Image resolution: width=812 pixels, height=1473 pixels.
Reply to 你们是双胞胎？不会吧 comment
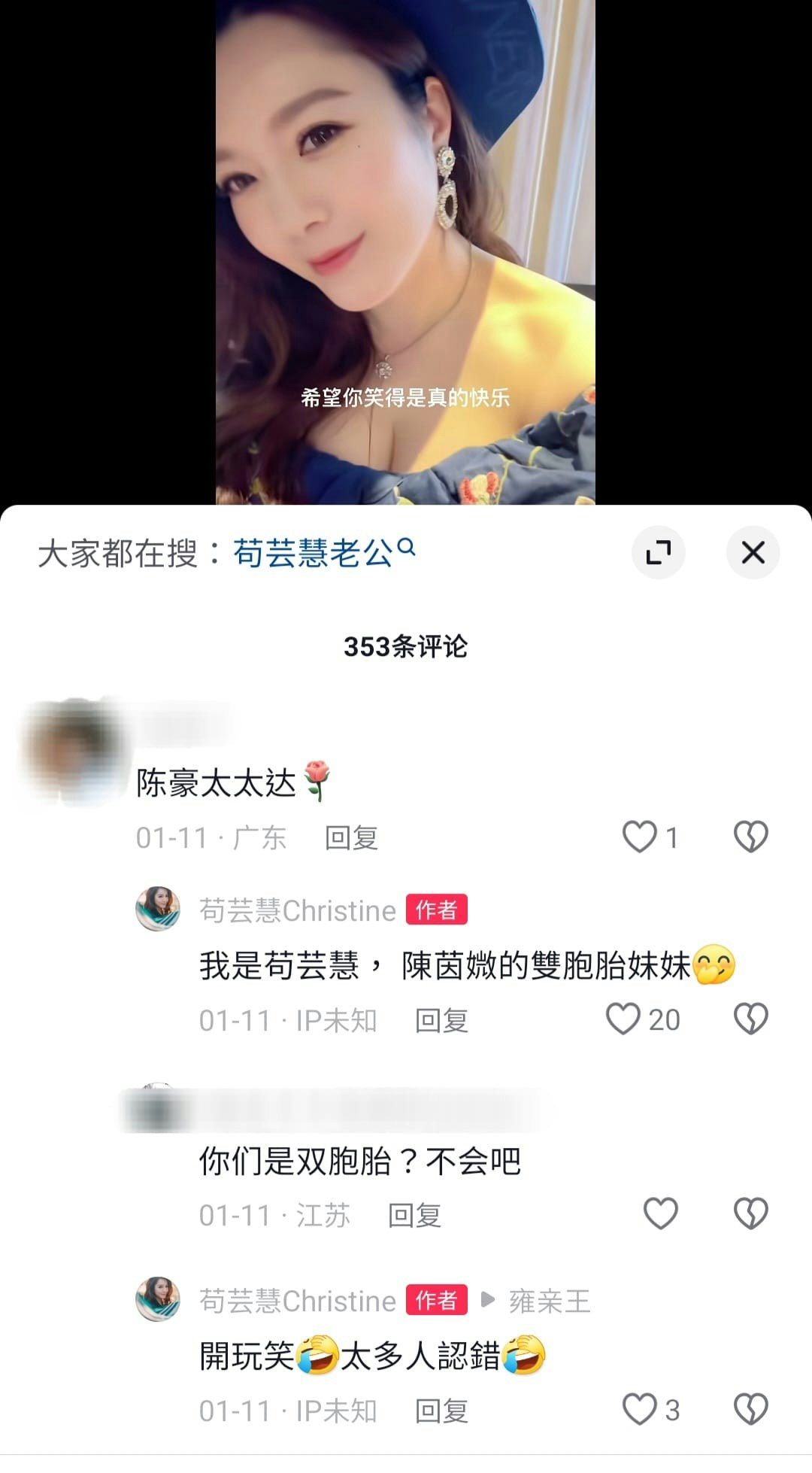414,1215
